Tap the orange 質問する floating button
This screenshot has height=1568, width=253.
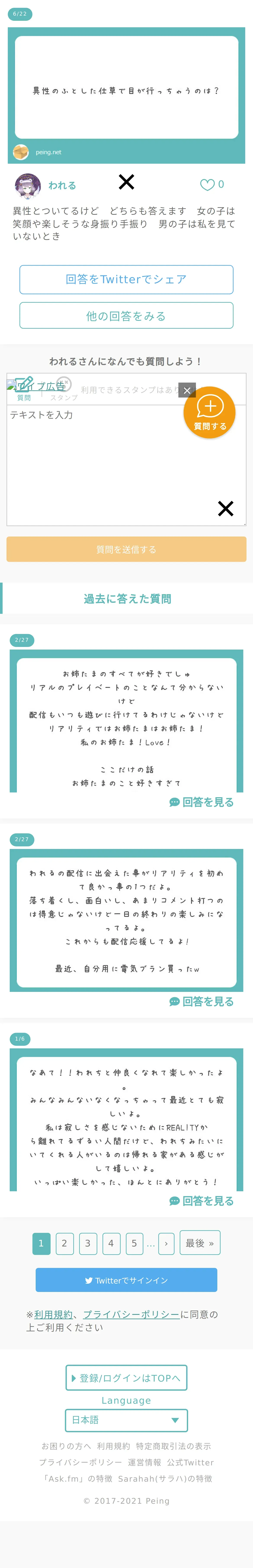coord(209,412)
